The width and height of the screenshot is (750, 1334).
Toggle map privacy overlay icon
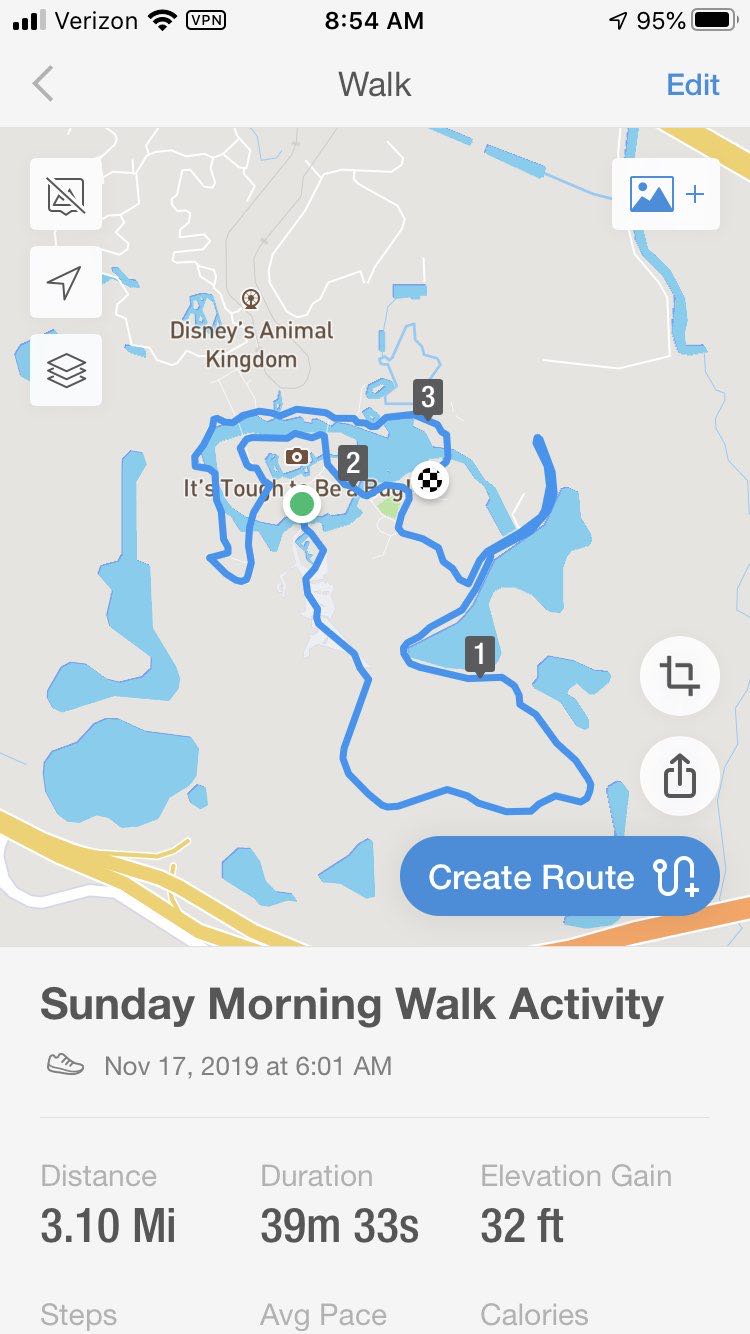66,194
